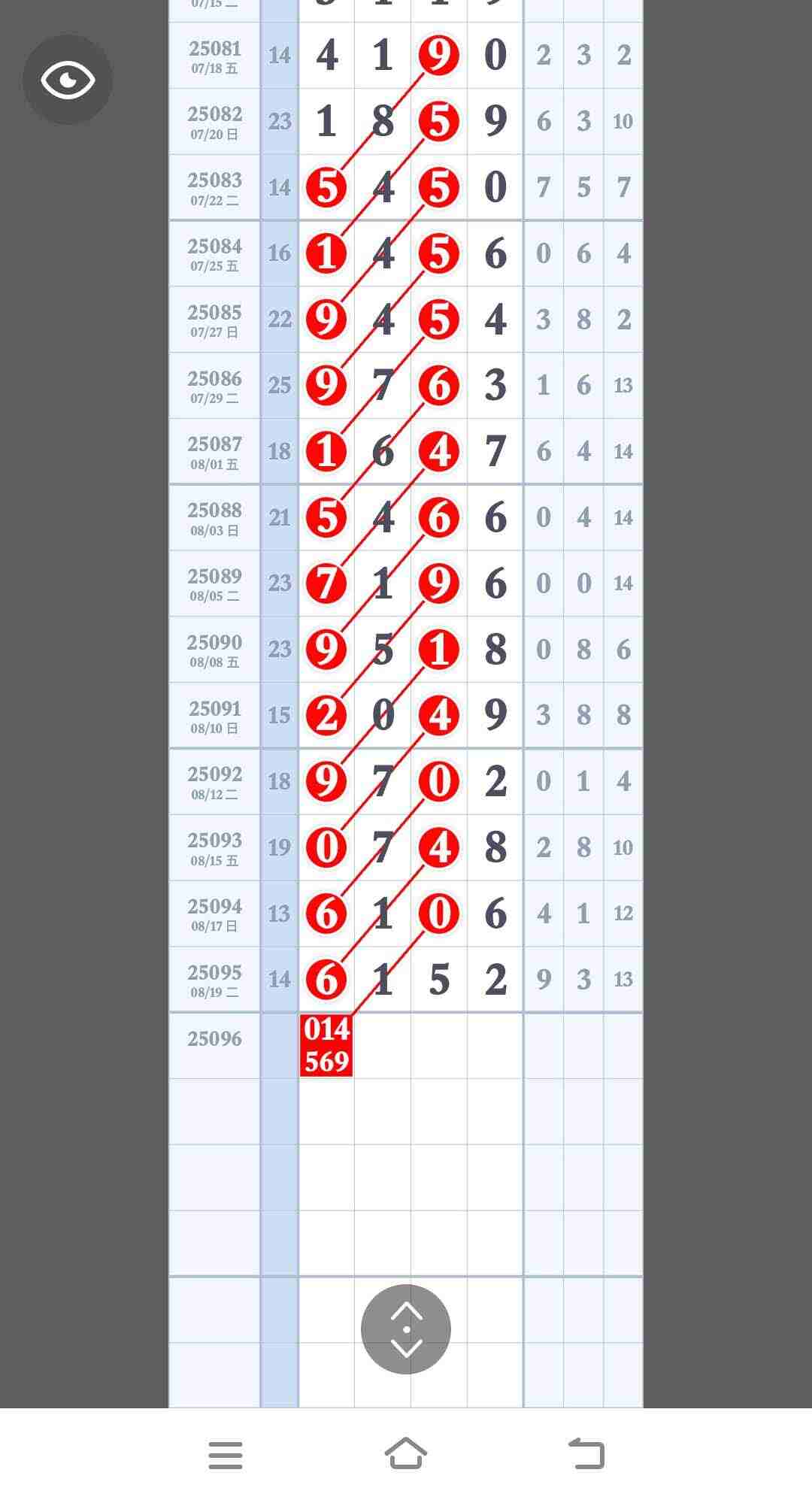This screenshot has width=812, height=1503.
Task: Go back with system back button
Action: pyautogui.click(x=586, y=1453)
